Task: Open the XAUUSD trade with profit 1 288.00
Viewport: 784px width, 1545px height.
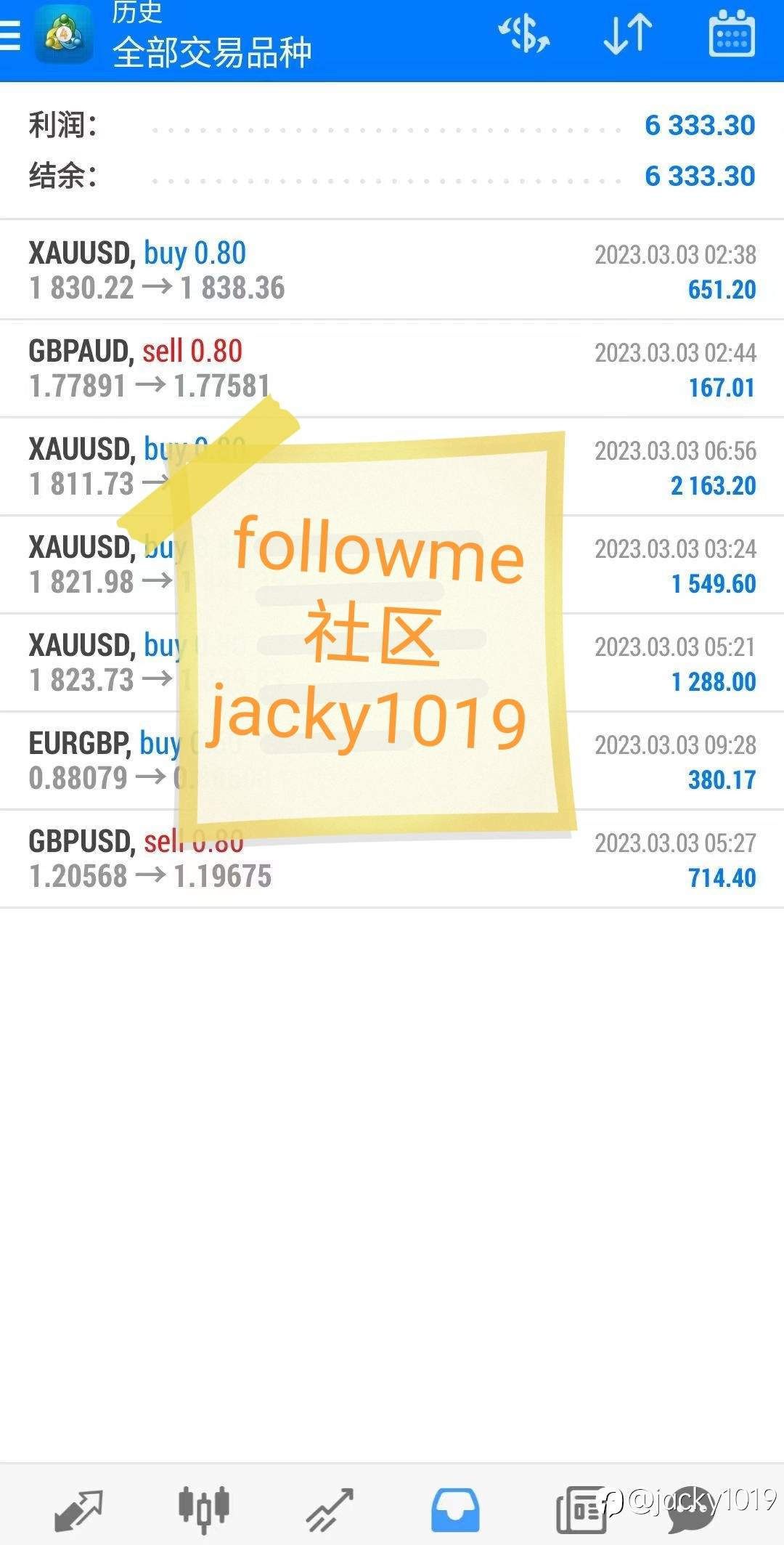Action: (392, 662)
